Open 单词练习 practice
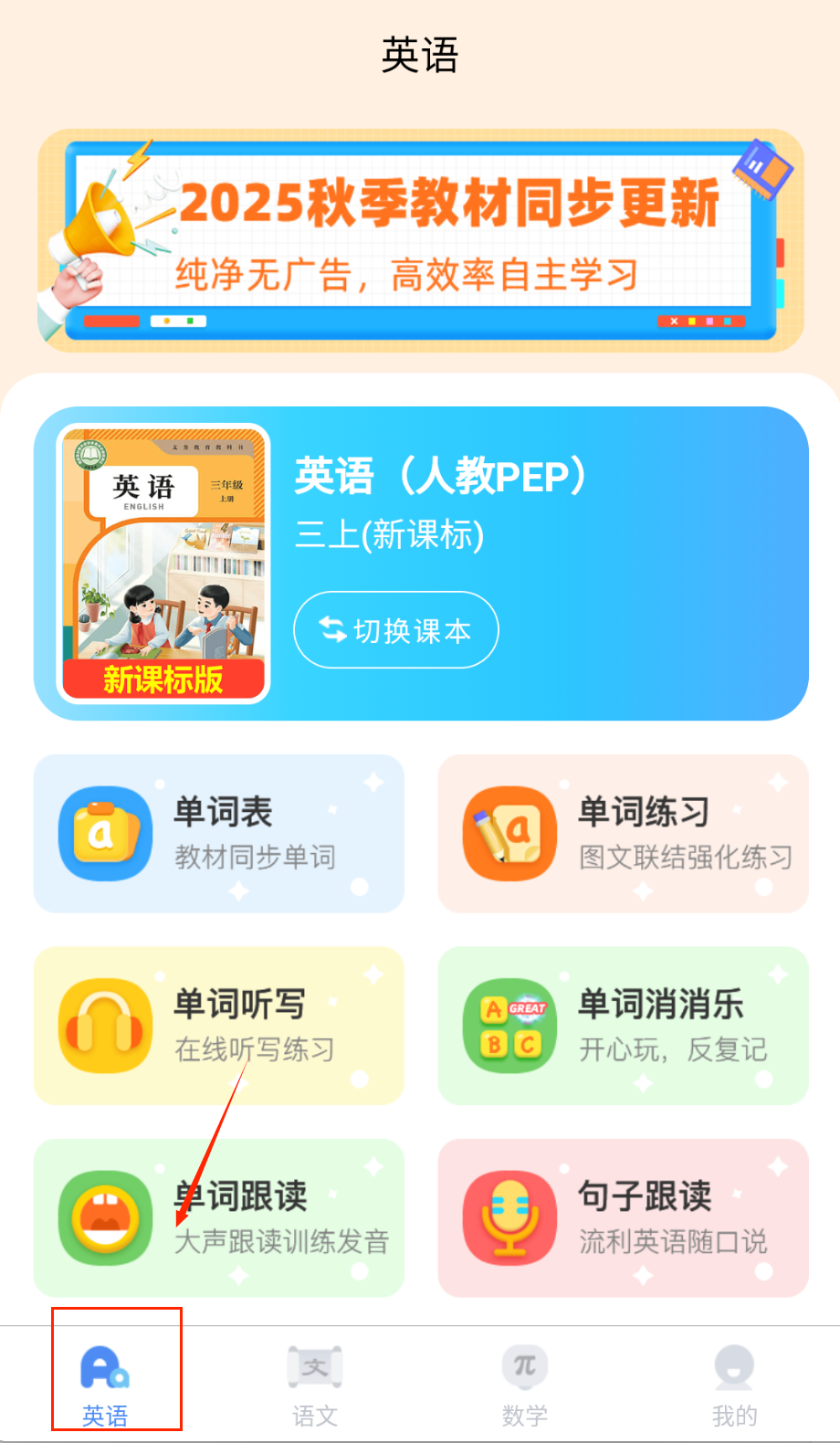Screen dimensions: 840x1443 (623, 833)
